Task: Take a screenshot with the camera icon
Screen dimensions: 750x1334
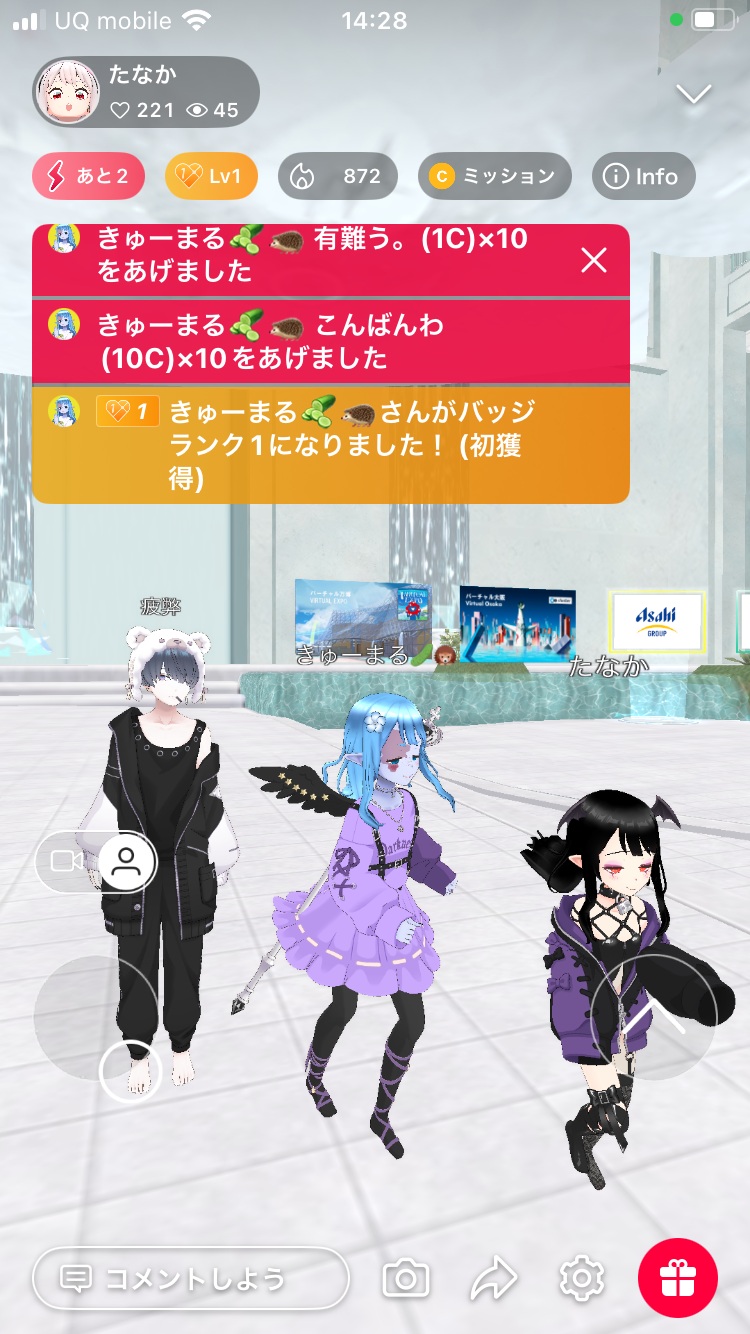Action: point(406,1278)
